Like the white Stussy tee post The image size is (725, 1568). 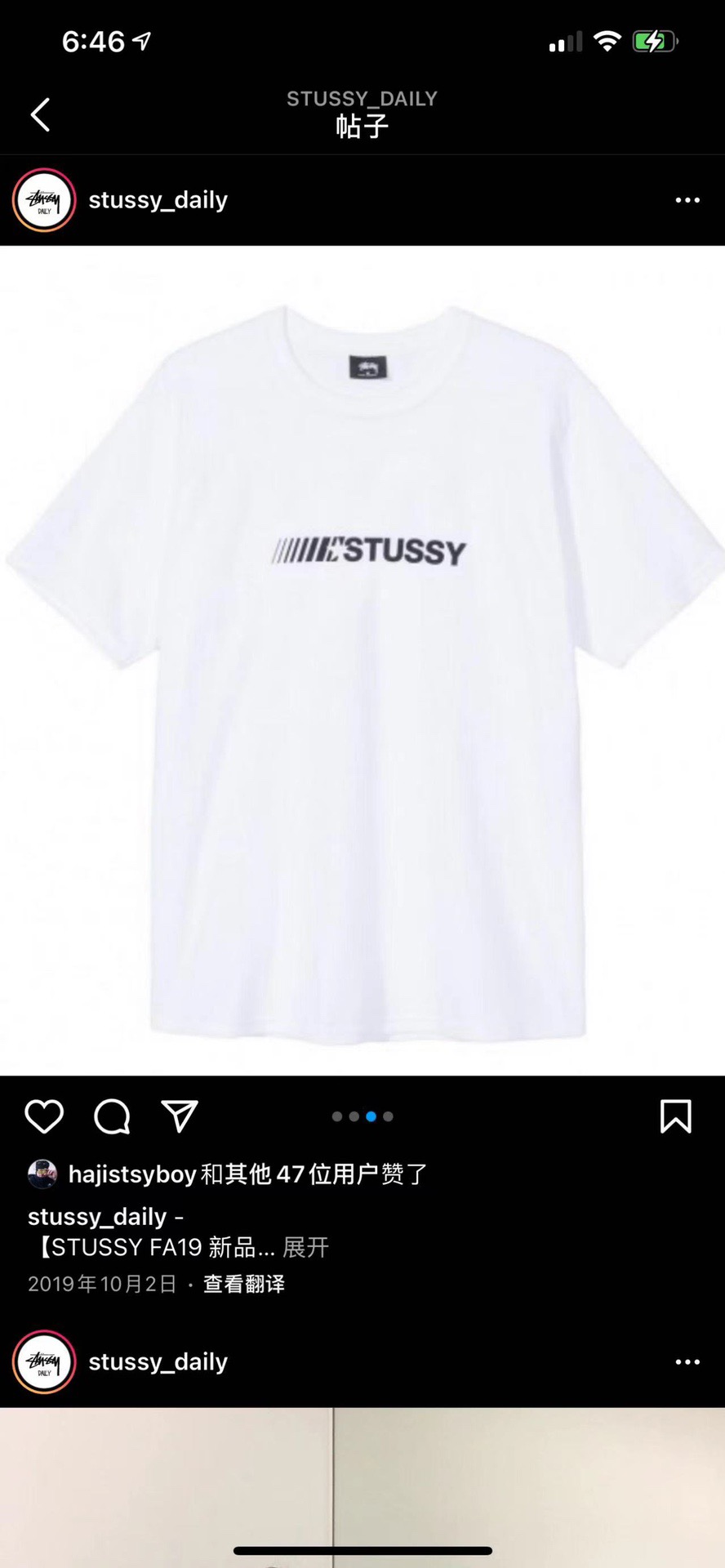[x=44, y=1116]
